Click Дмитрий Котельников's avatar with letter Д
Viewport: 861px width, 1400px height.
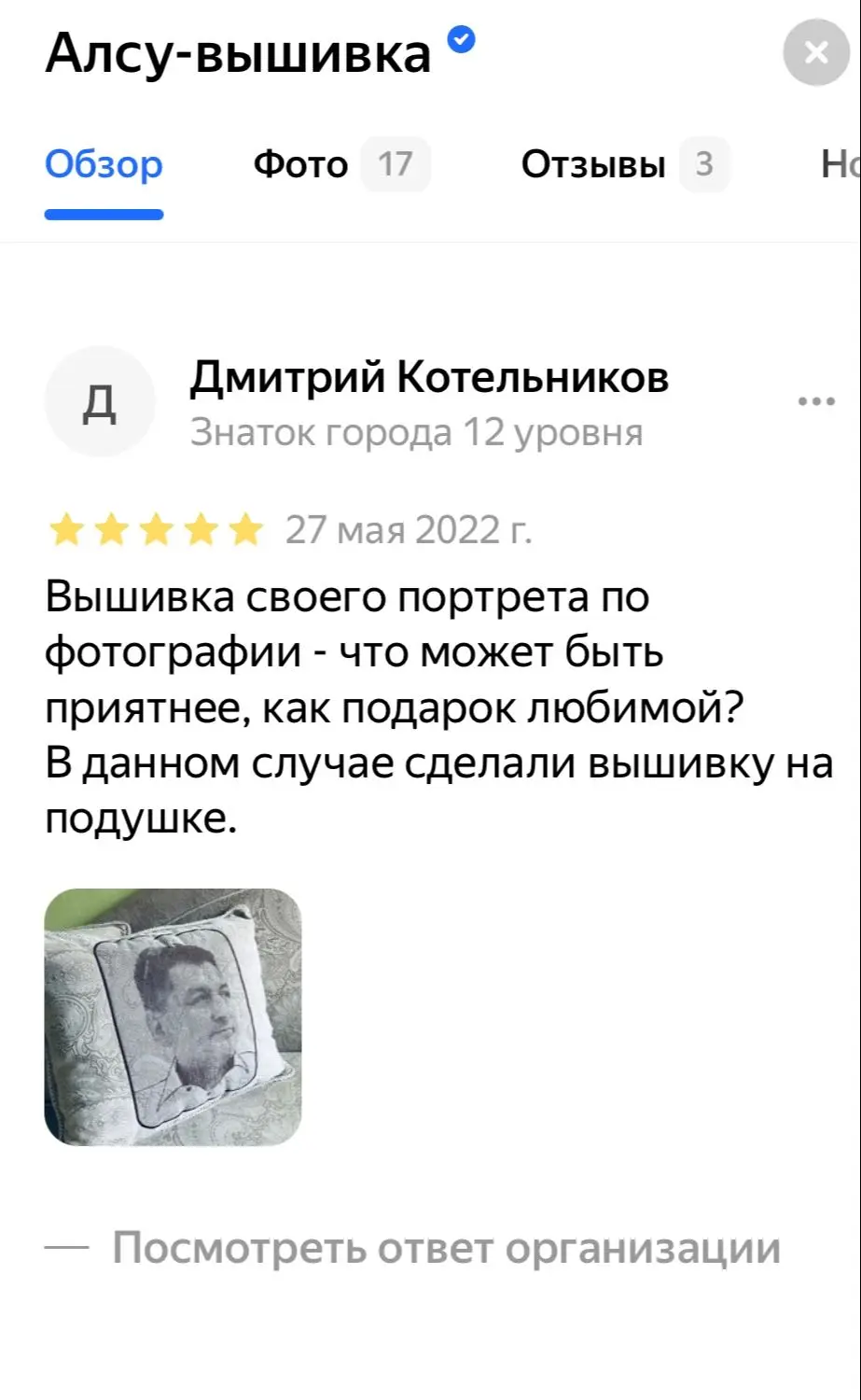[x=101, y=400]
